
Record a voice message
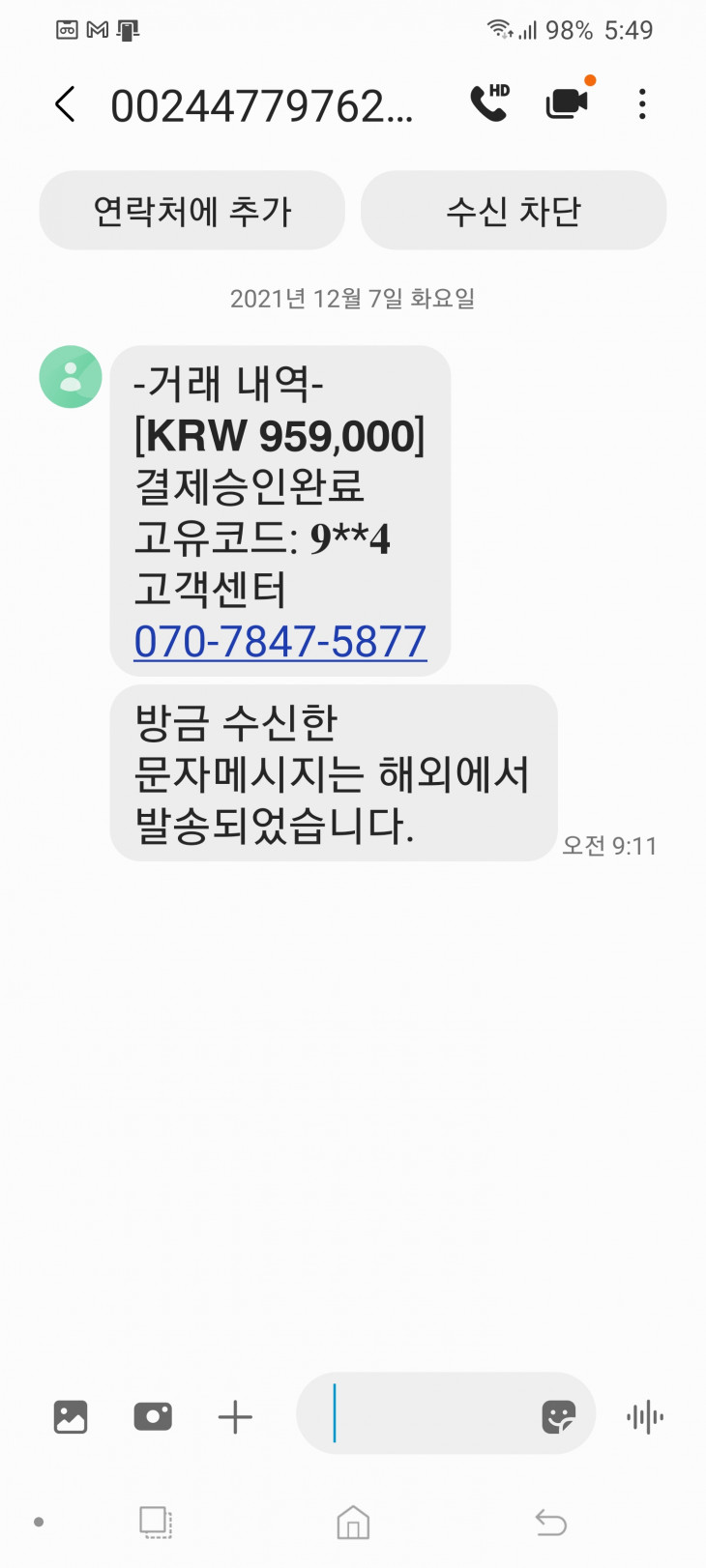coord(645,1417)
